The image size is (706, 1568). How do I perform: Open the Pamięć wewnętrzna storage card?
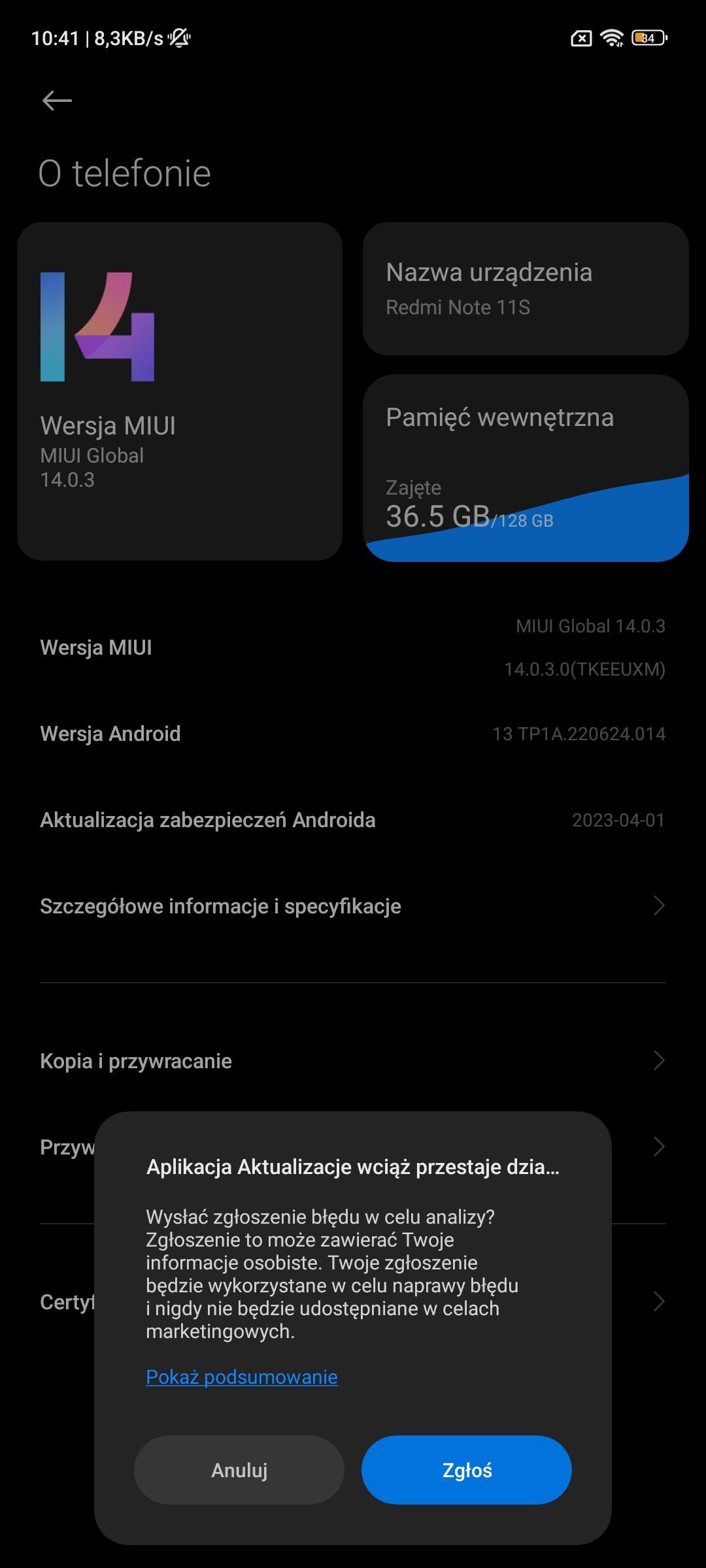point(526,468)
